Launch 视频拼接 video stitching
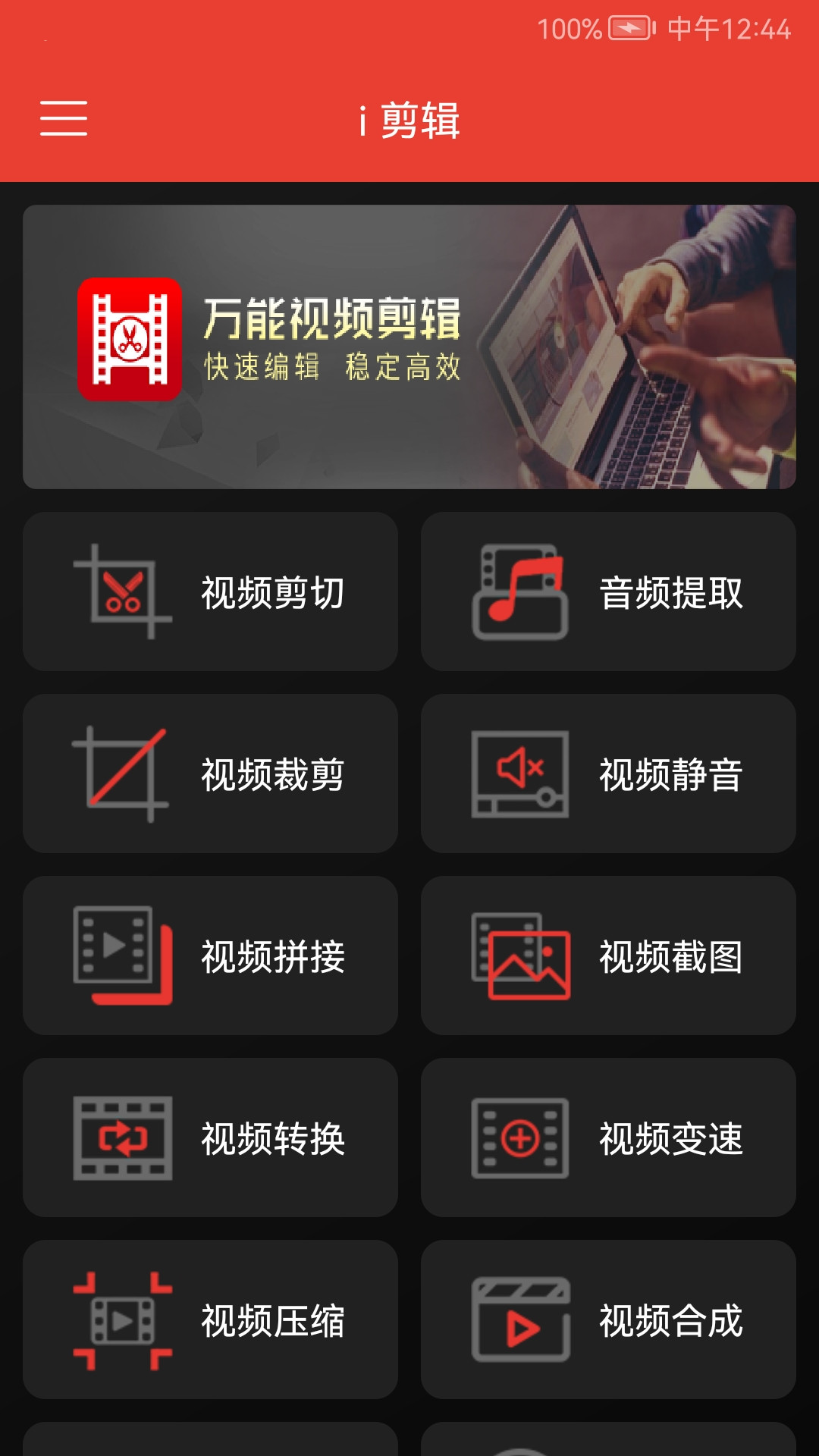The width and height of the screenshot is (819, 1456). (210, 955)
